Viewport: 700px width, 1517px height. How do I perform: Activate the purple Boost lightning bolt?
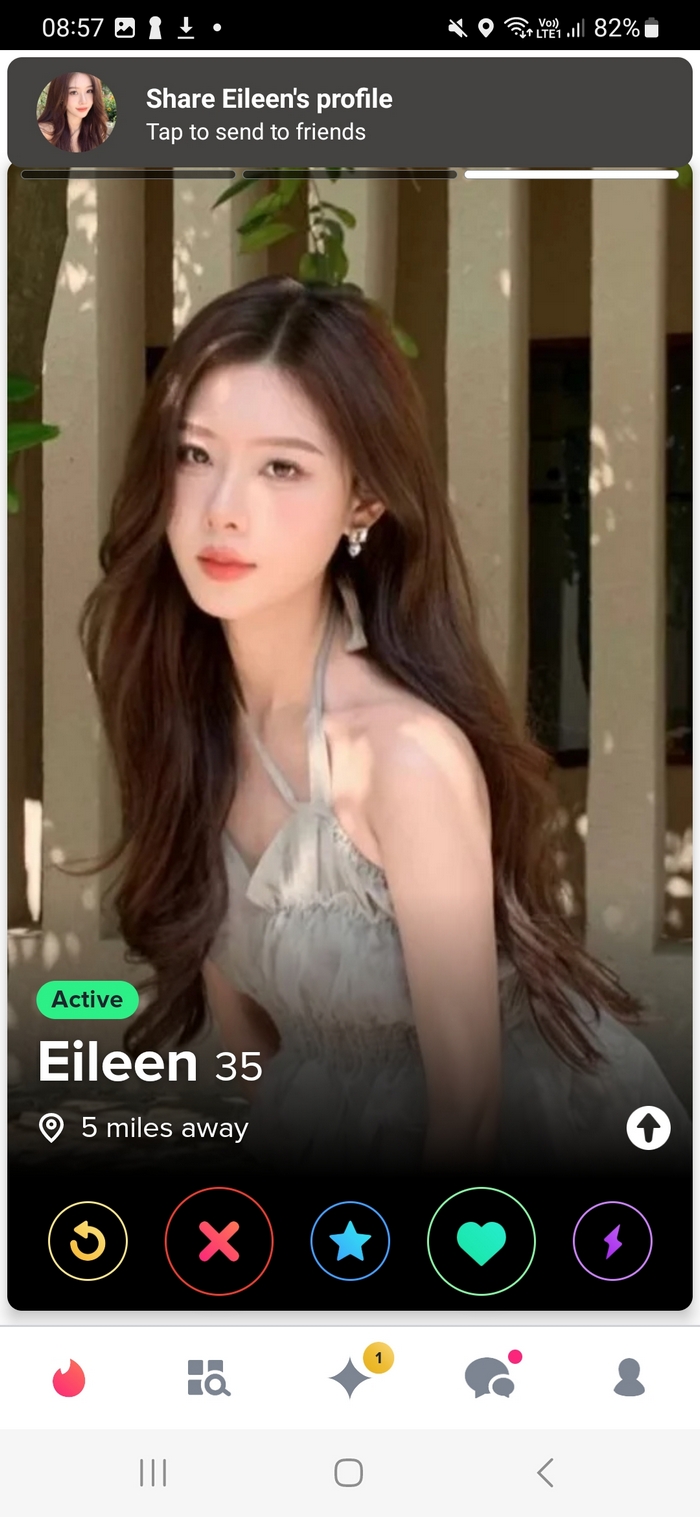pyautogui.click(x=612, y=1241)
